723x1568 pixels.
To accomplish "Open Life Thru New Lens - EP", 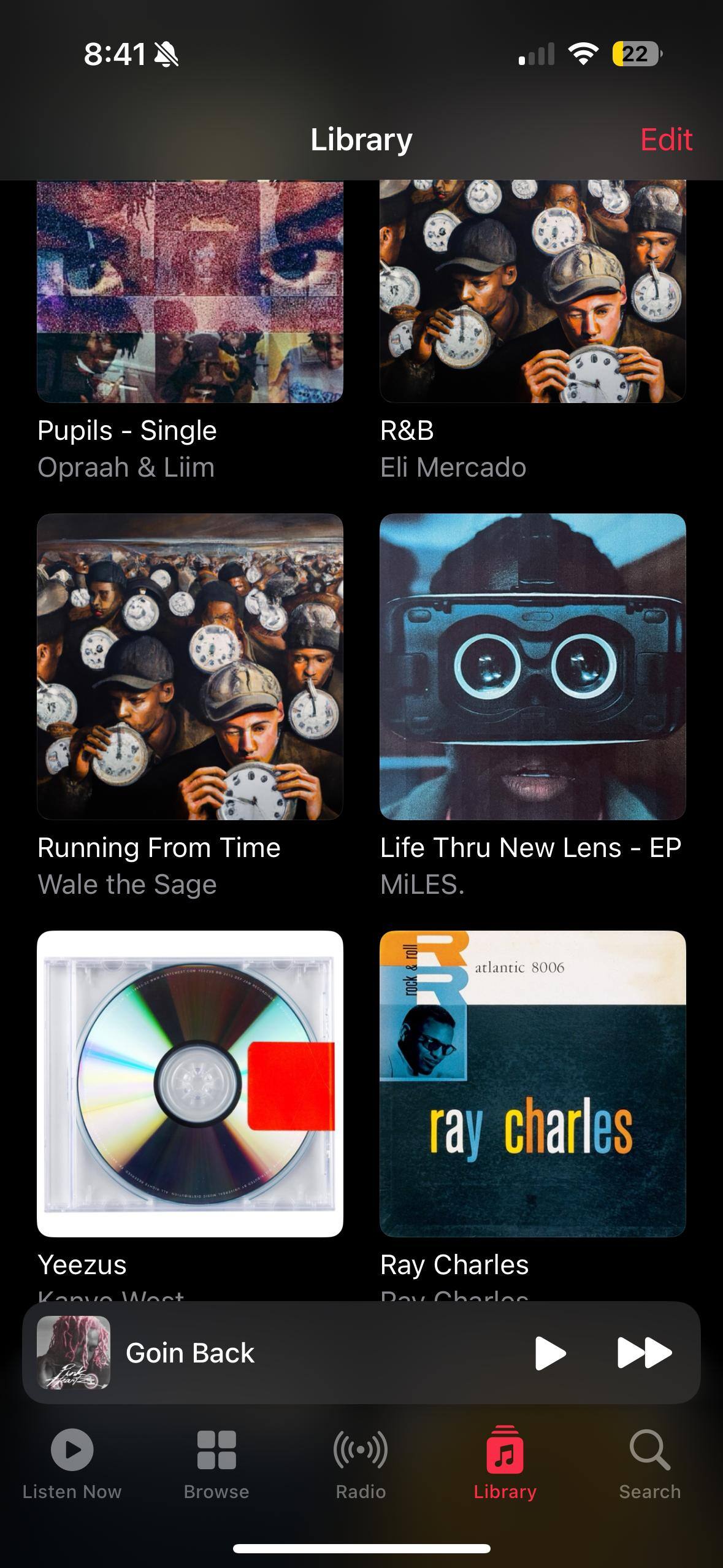I will [532, 666].
